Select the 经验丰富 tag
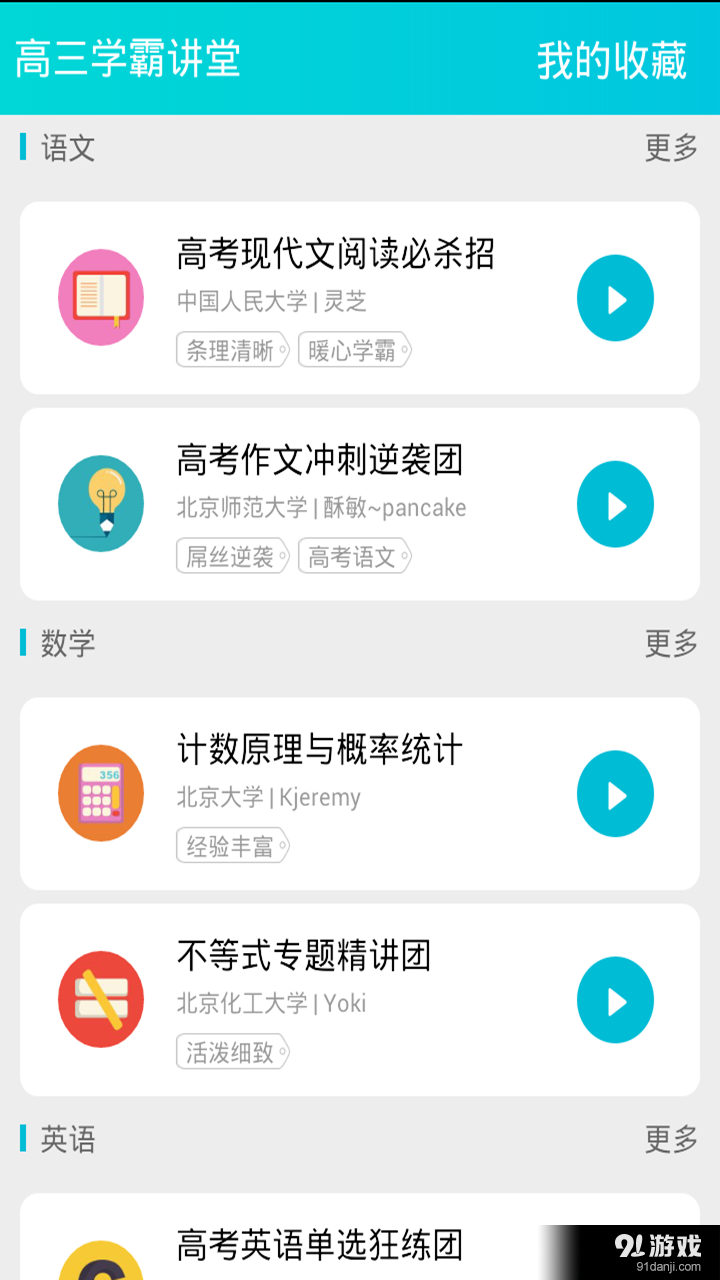 click(232, 846)
